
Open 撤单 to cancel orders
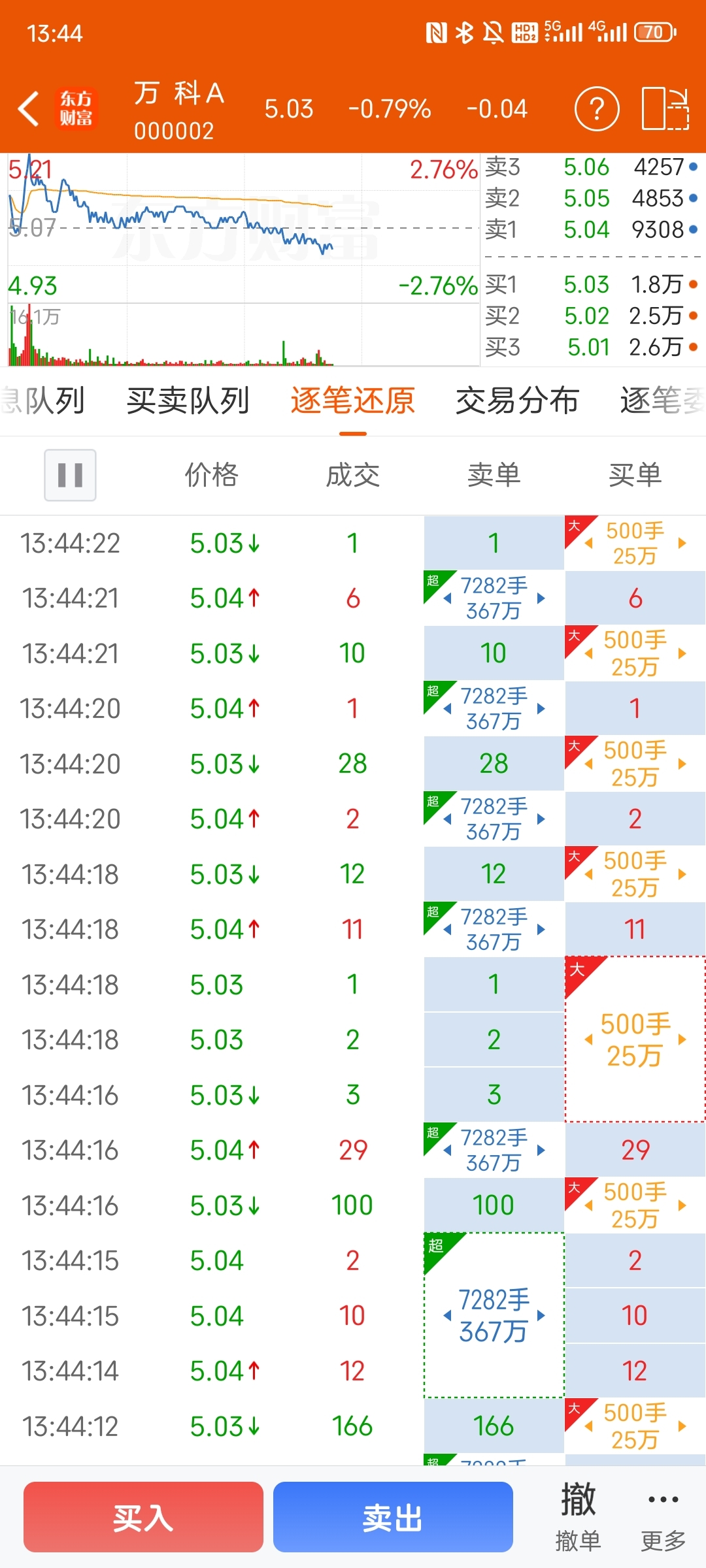[578, 1517]
